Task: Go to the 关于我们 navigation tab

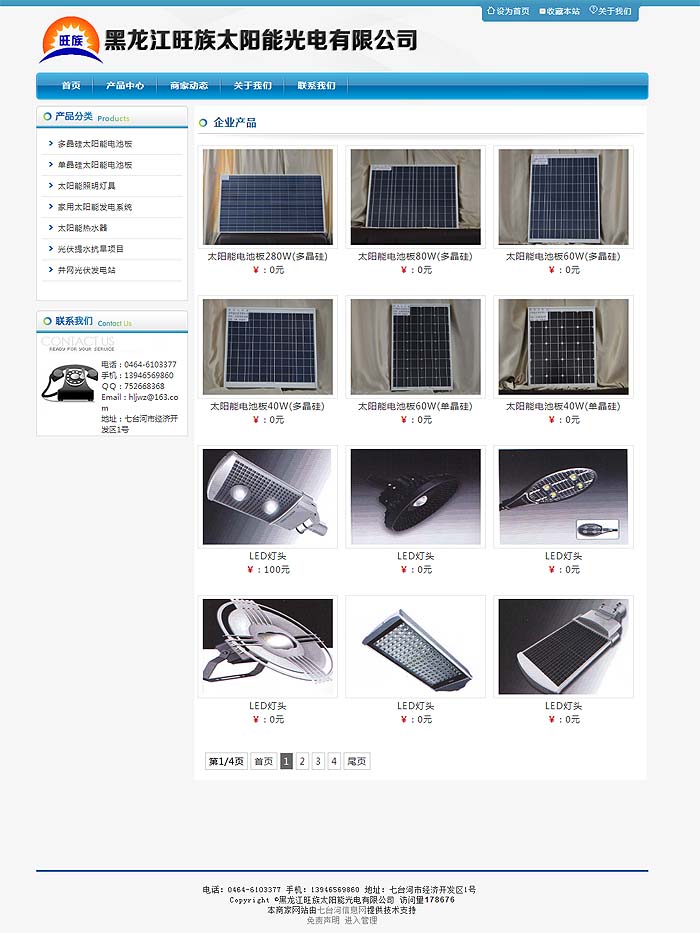Action: point(253,86)
